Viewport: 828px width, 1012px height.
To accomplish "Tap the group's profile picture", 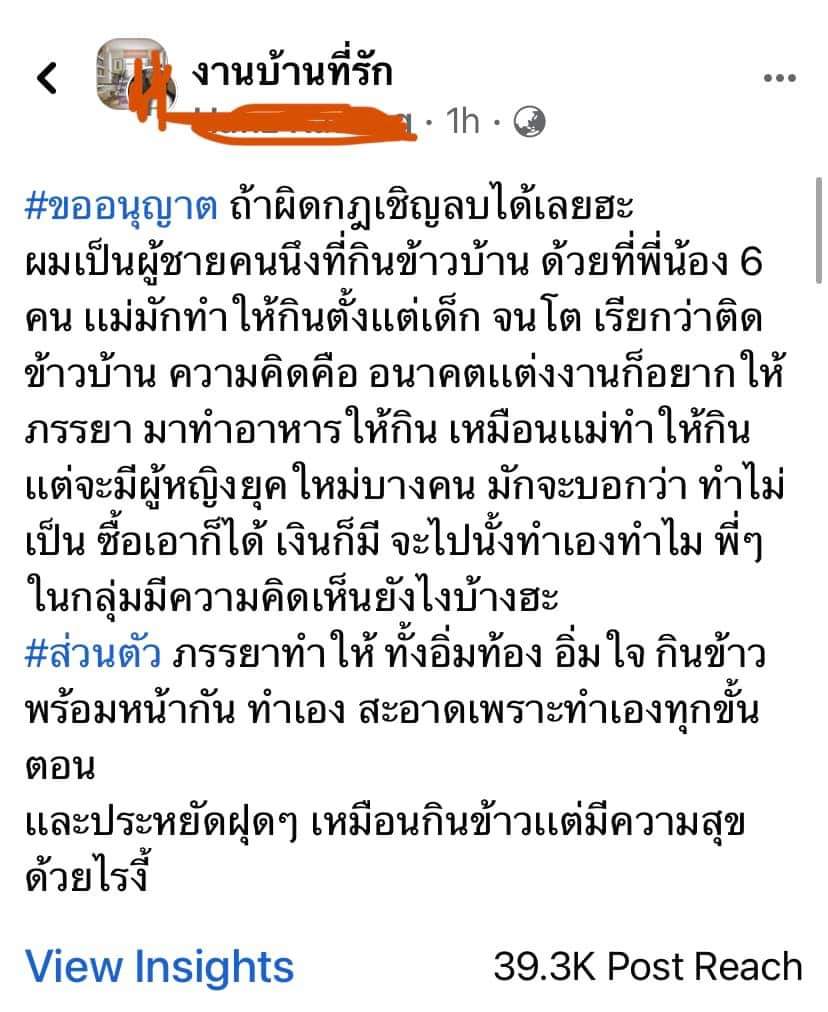I will click(x=129, y=79).
